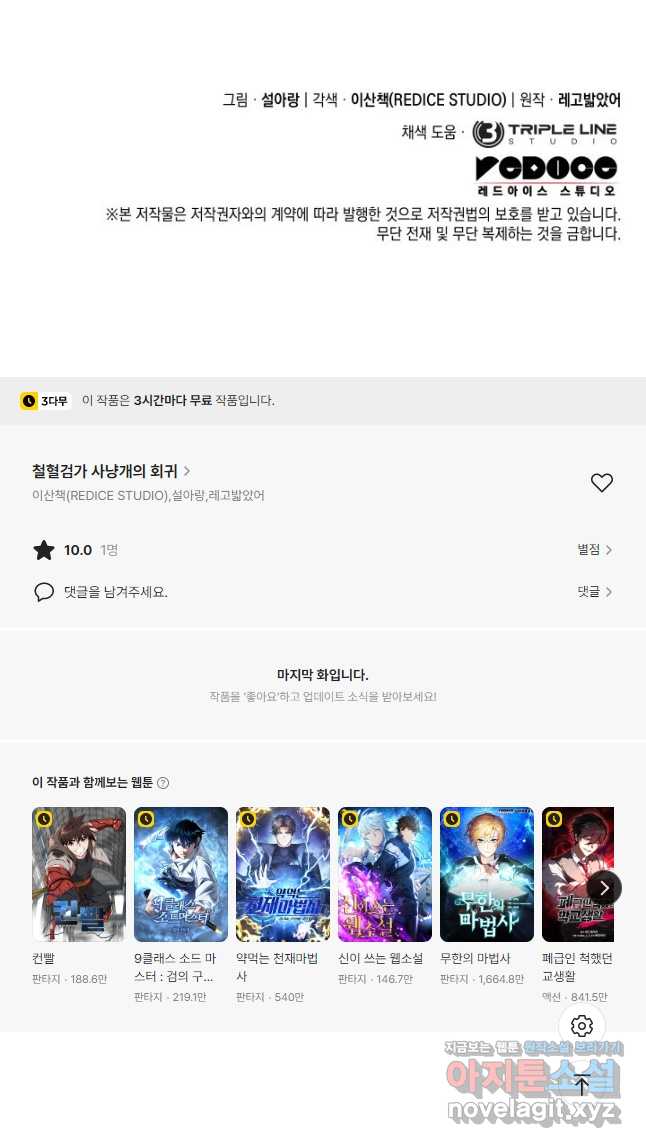Open the 별점 rating page
This screenshot has height=1148, width=646.
[594, 550]
